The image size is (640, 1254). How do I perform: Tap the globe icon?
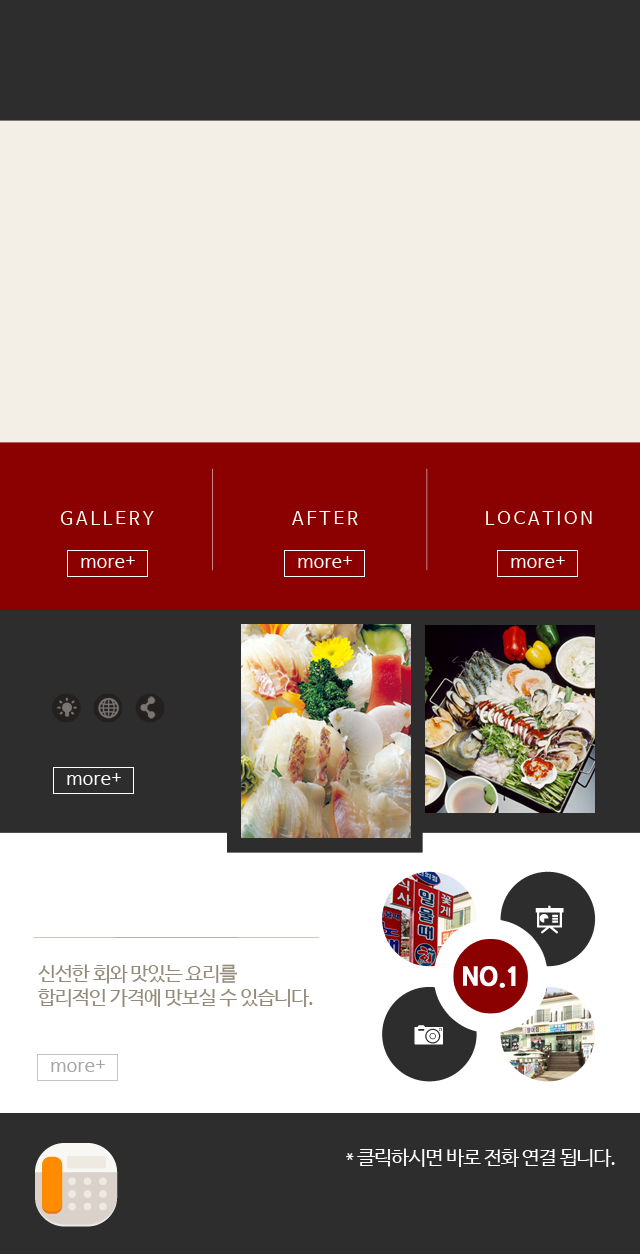(x=108, y=708)
